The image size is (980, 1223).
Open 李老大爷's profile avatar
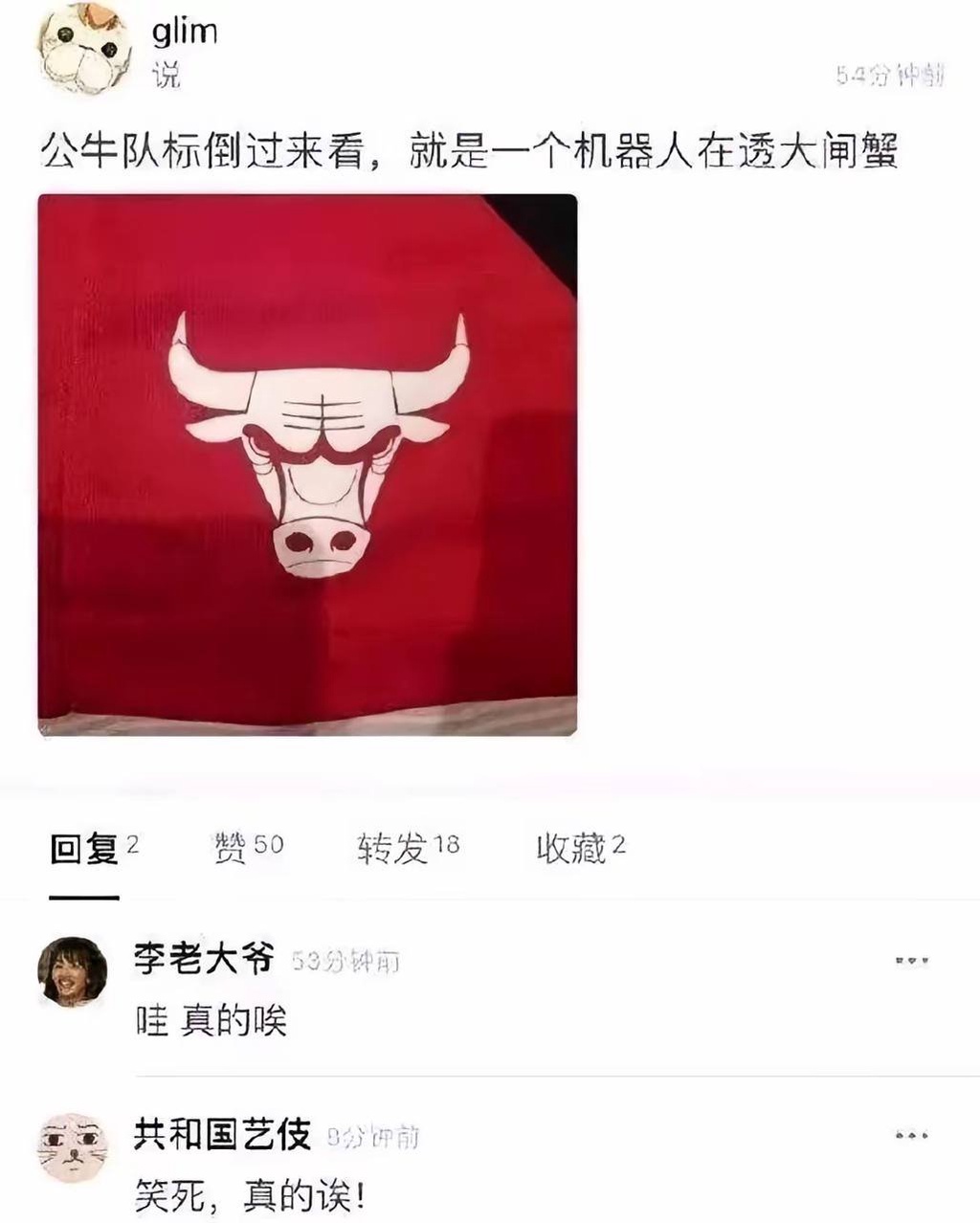coord(72,971)
